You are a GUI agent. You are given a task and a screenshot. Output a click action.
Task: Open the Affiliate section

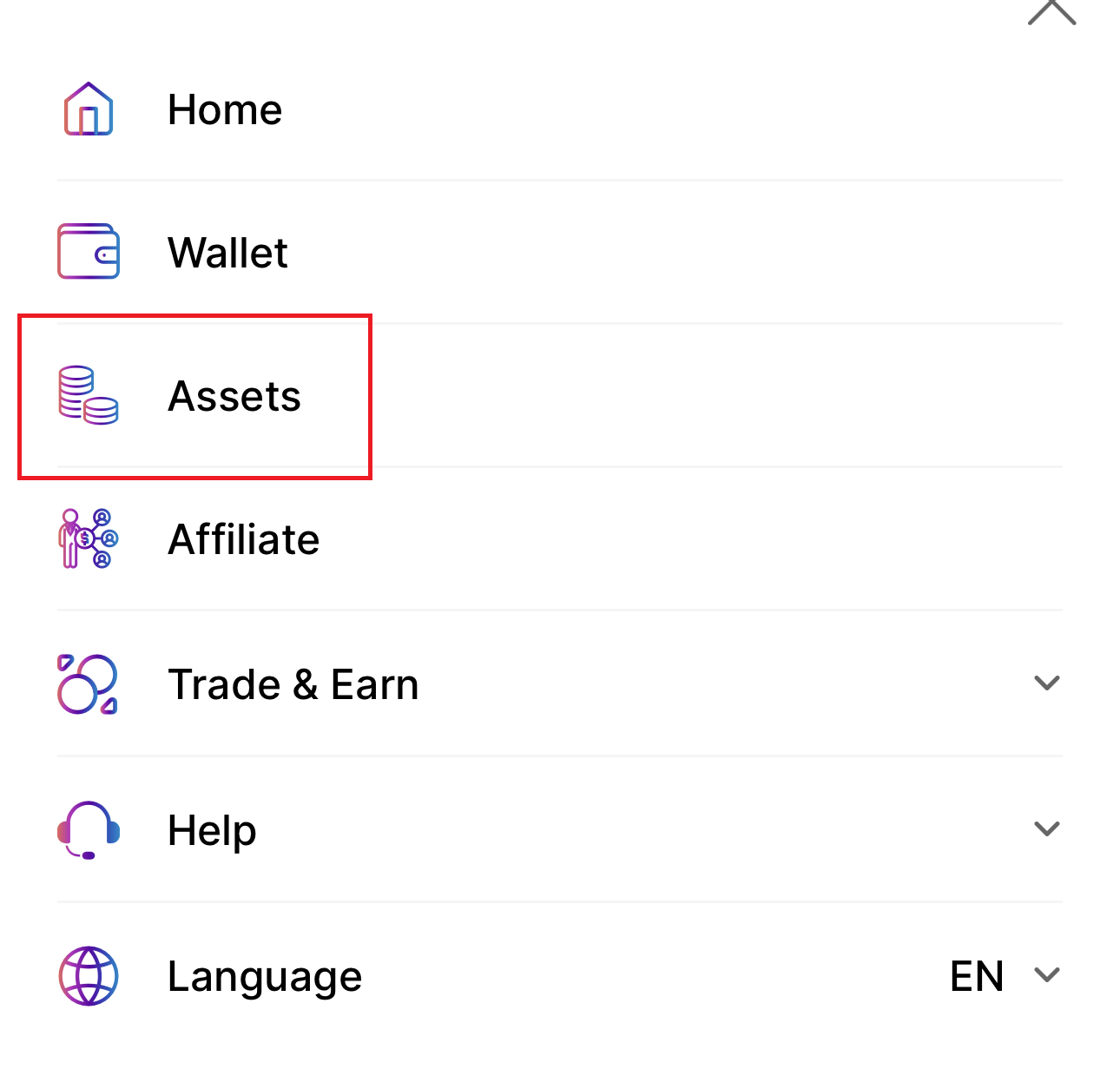pos(243,540)
